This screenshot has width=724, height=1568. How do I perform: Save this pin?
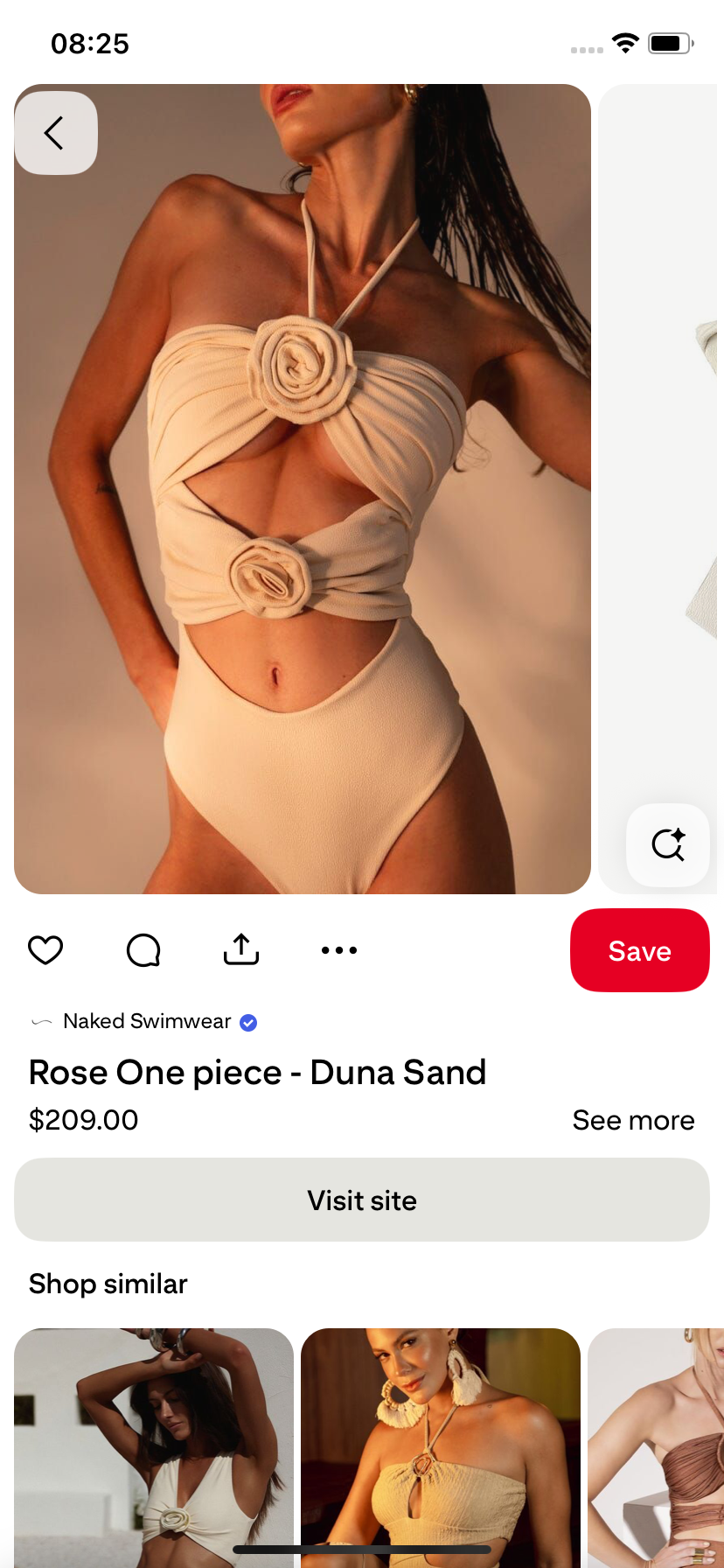(x=639, y=950)
